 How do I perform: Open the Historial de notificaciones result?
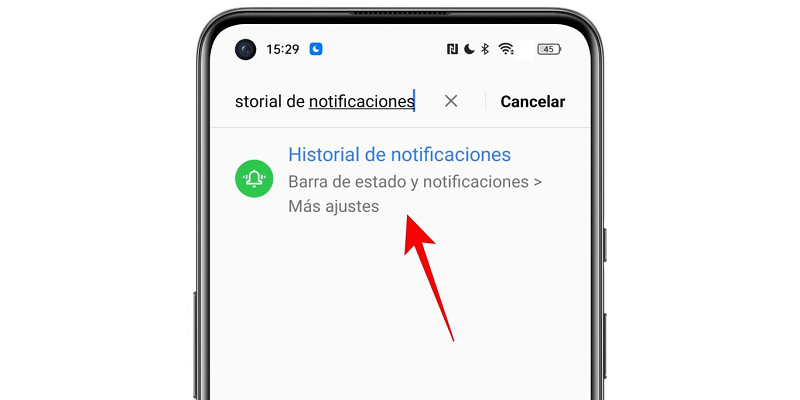pos(399,156)
